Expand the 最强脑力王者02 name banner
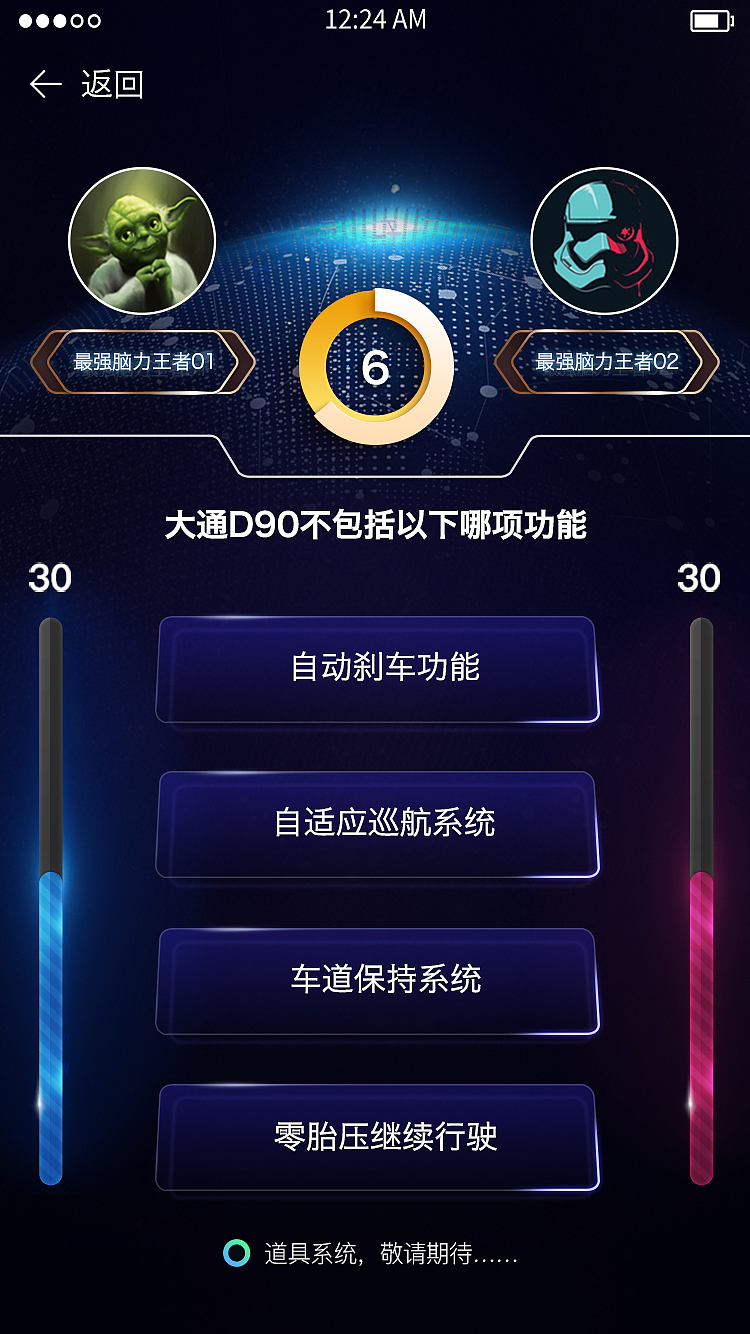 tap(604, 362)
